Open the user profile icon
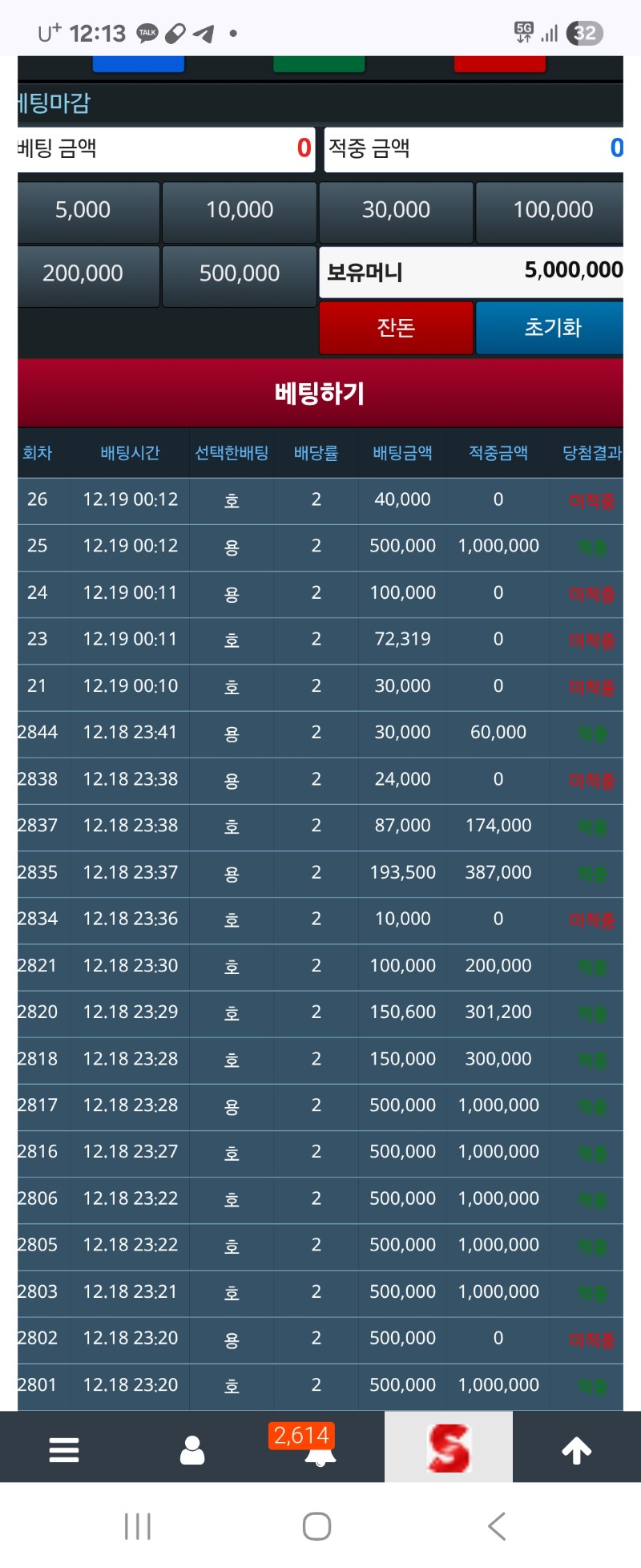The height and width of the screenshot is (1568, 641). (x=192, y=1449)
